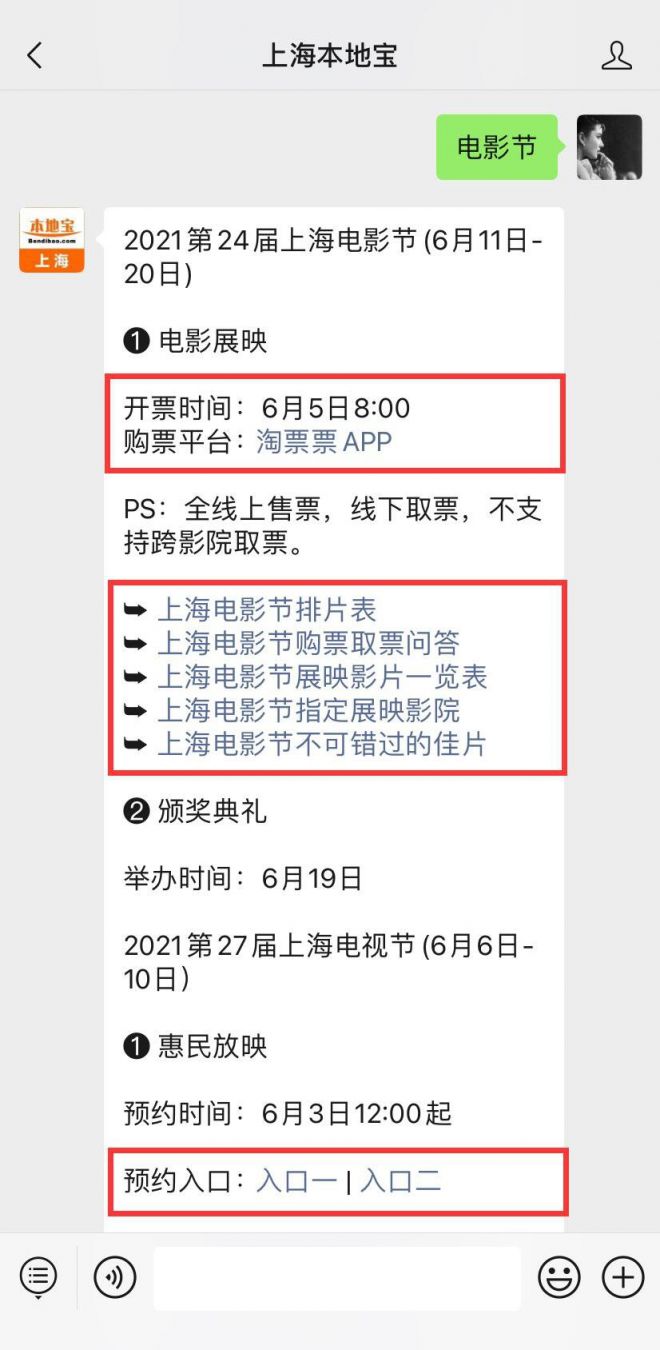Open 上海电影节不可错过的佳片 link
The height and width of the screenshot is (1350, 660).
(321, 744)
